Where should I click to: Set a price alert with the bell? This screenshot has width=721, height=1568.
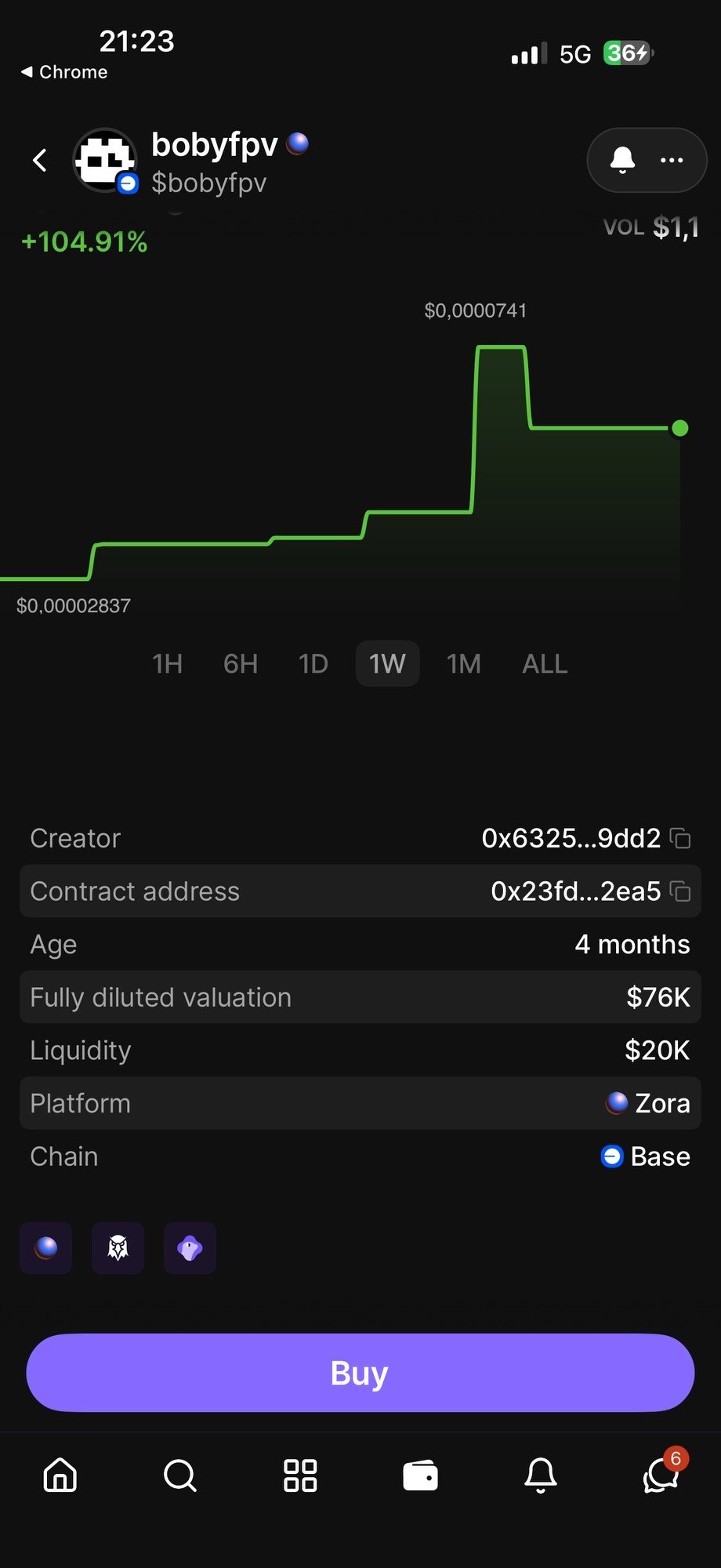click(x=622, y=160)
